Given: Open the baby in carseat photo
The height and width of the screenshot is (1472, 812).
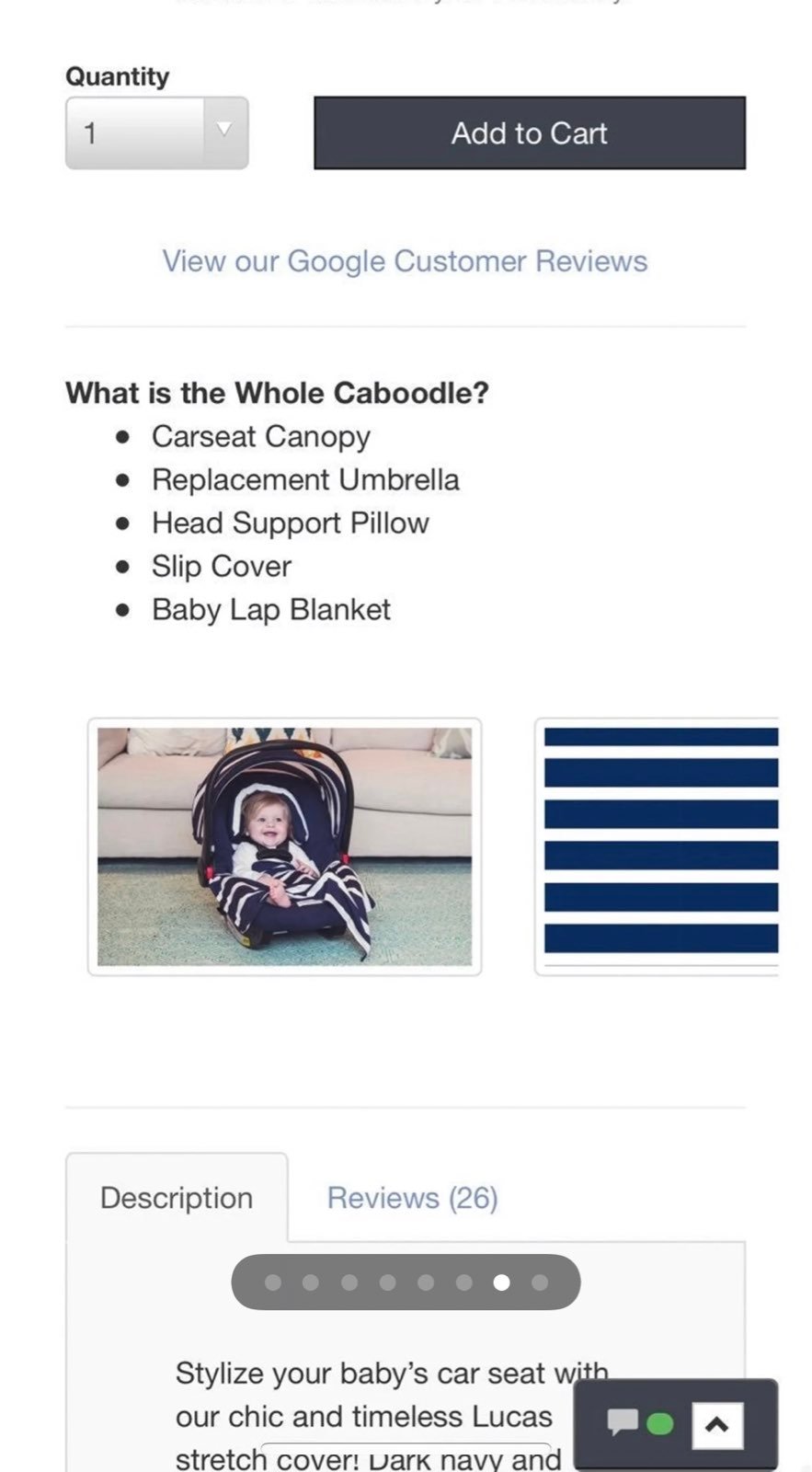Looking at the screenshot, I should (x=284, y=846).
